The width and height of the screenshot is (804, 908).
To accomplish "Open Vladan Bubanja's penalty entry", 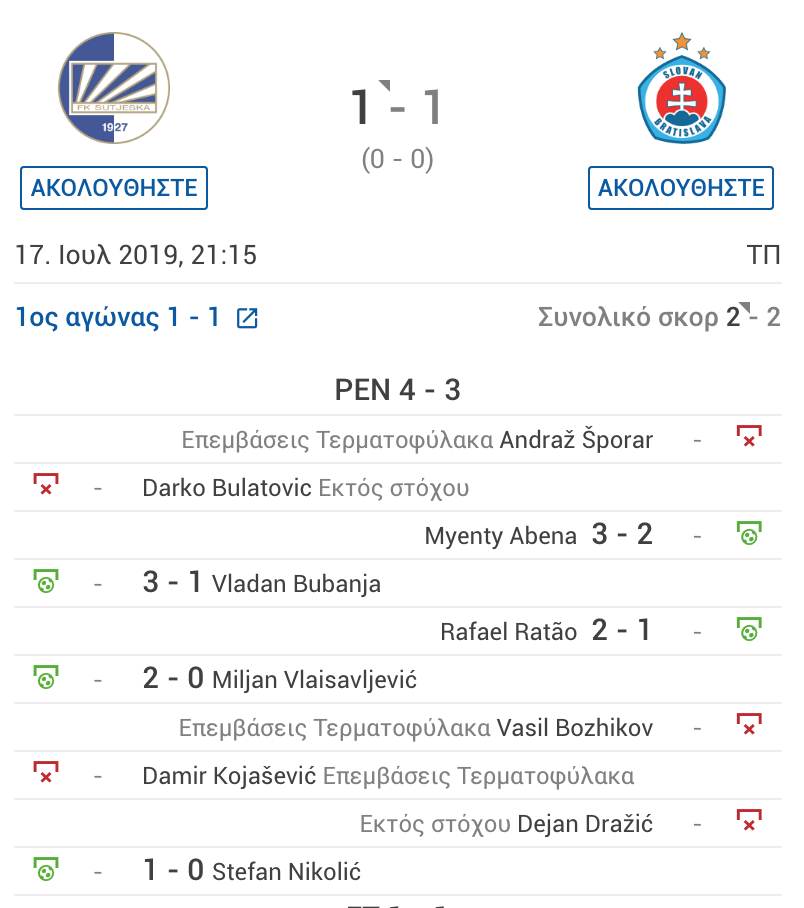I will tap(296, 584).
